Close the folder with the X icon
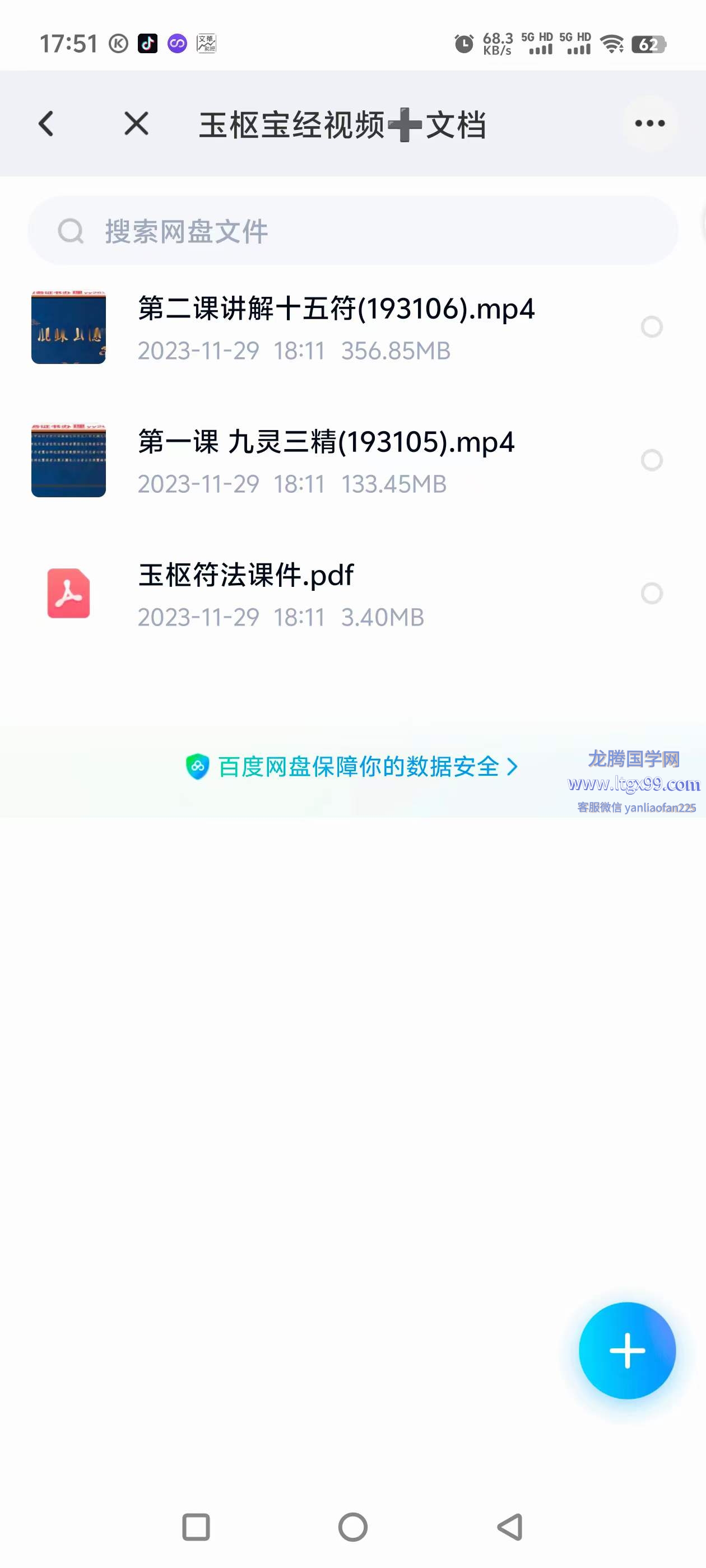Viewport: 706px width, 1568px height. coord(136,124)
